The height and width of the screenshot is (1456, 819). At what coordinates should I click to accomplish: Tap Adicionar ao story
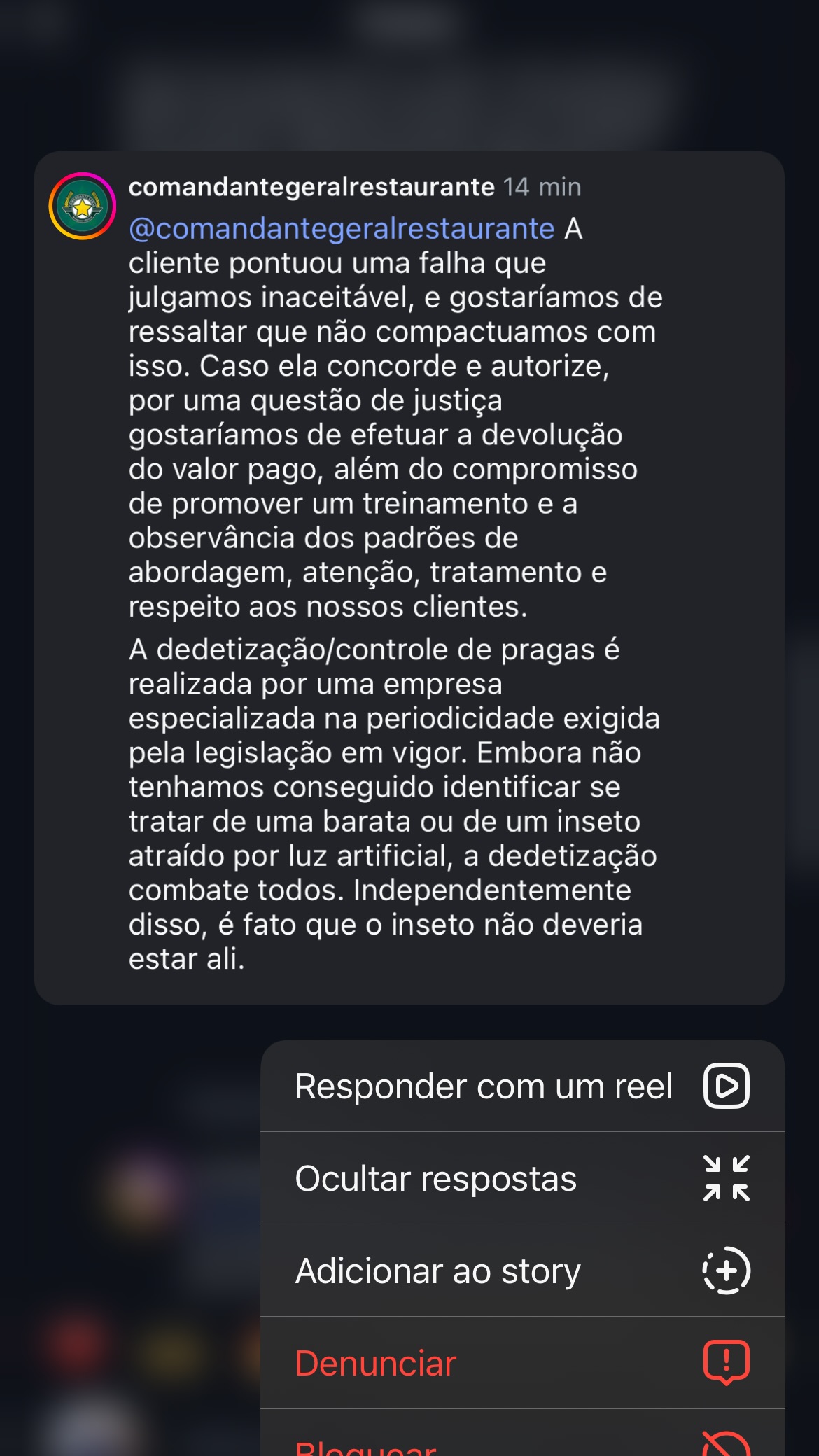[521, 1270]
